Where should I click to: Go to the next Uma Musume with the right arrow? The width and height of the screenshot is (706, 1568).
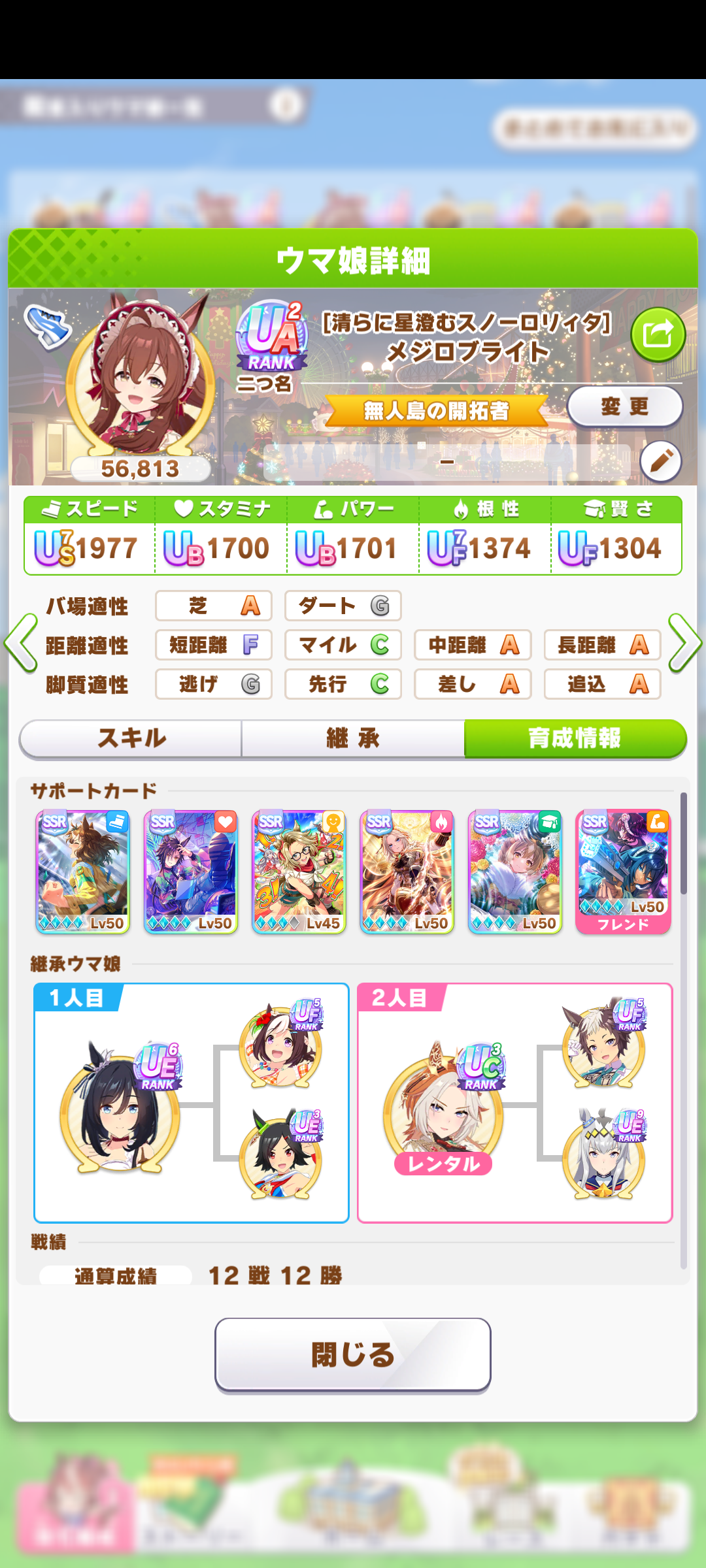click(x=685, y=644)
